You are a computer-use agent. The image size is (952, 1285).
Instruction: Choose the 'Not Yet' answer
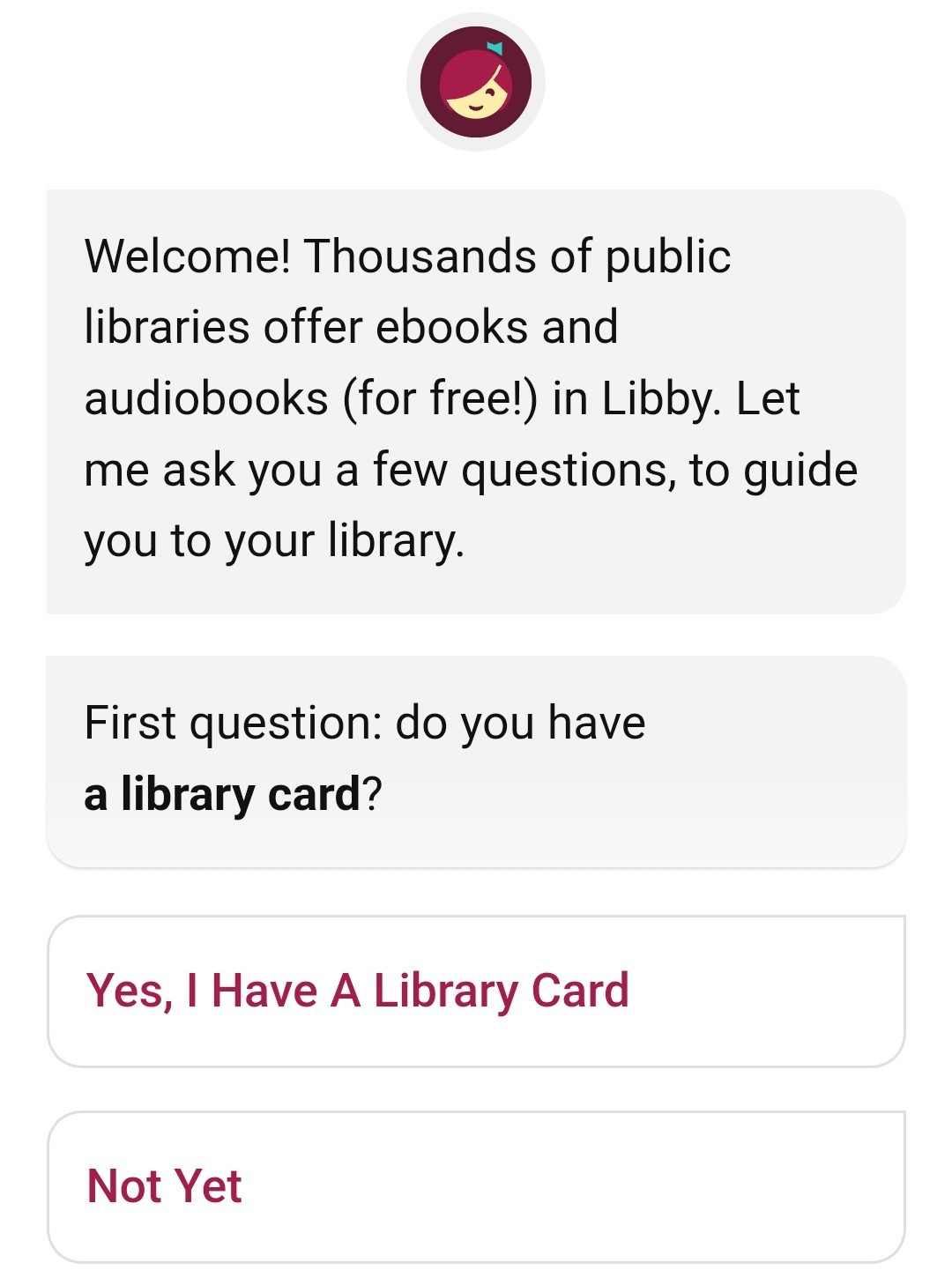[x=476, y=1186]
